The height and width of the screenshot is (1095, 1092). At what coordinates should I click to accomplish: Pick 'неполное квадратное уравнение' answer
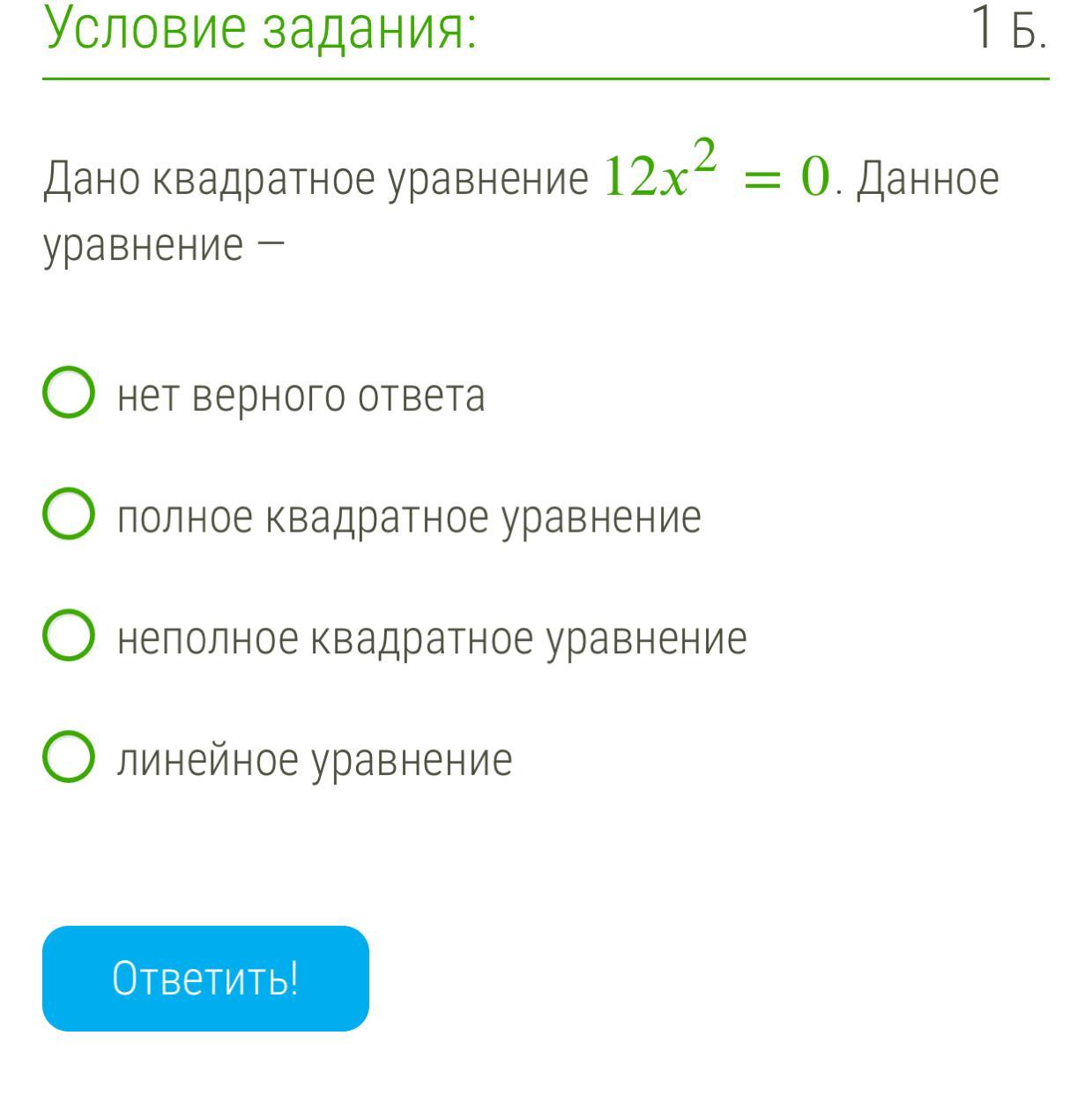69,637
